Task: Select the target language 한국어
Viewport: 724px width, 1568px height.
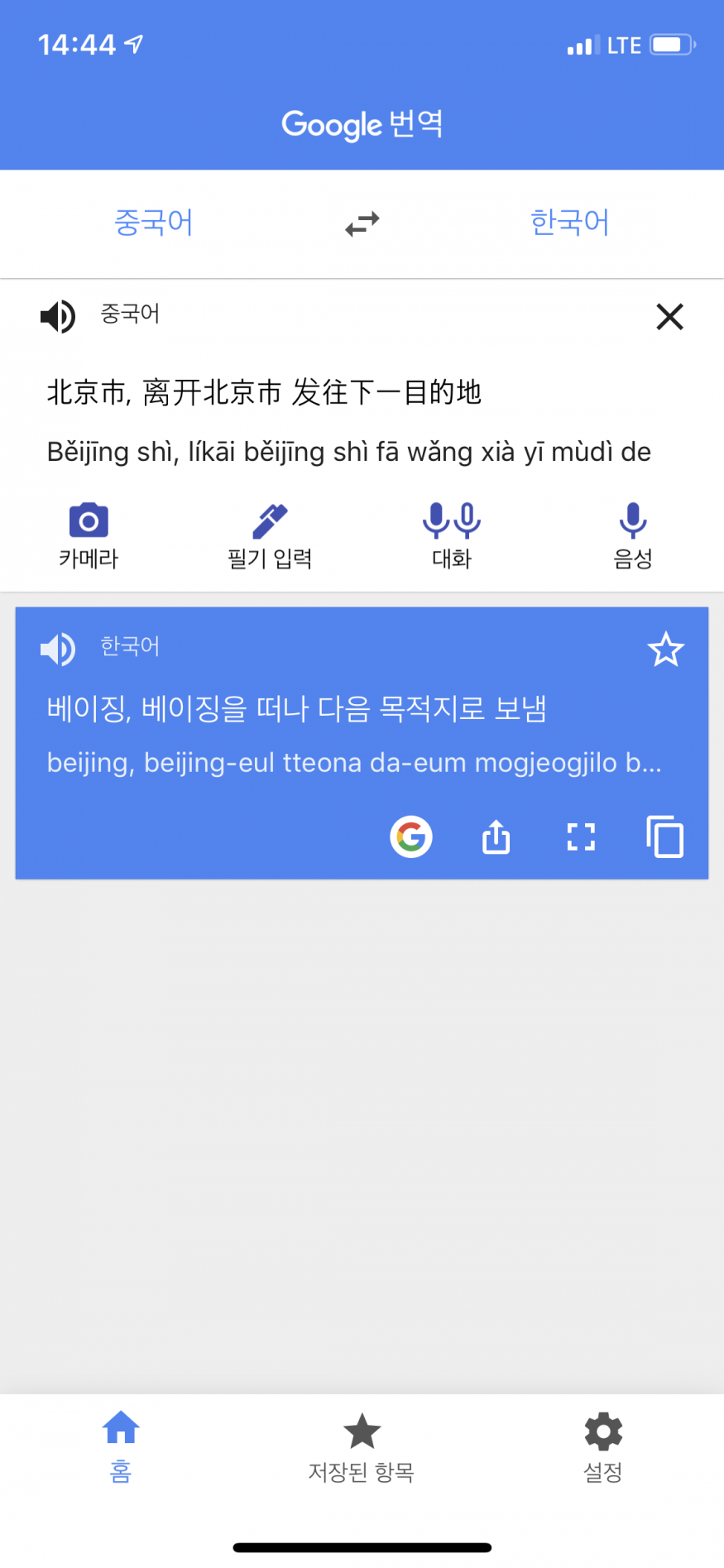Action: [x=569, y=223]
